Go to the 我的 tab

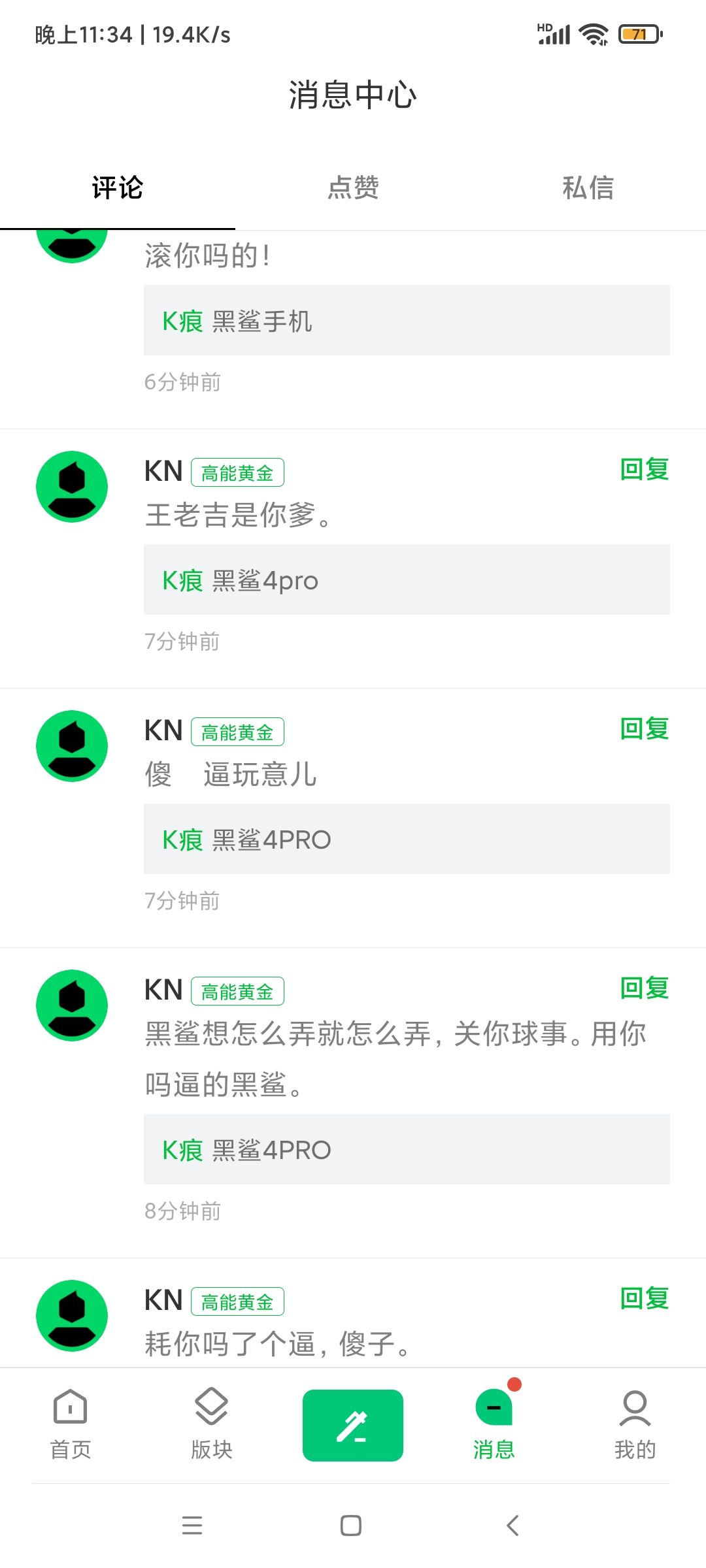pyautogui.click(x=635, y=1425)
